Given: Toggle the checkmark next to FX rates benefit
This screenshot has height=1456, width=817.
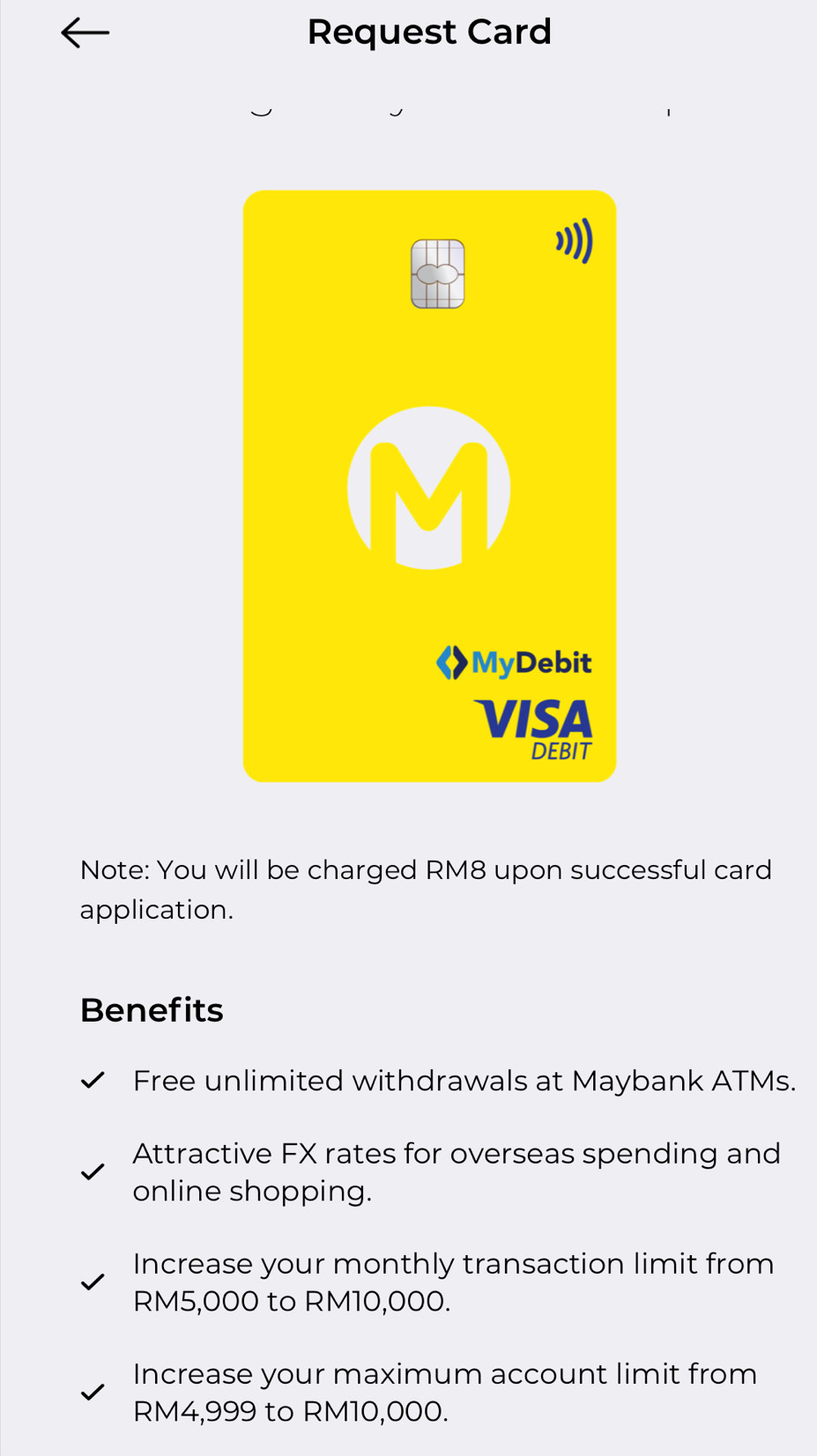Looking at the screenshot, I should [x=92, y=1171].
